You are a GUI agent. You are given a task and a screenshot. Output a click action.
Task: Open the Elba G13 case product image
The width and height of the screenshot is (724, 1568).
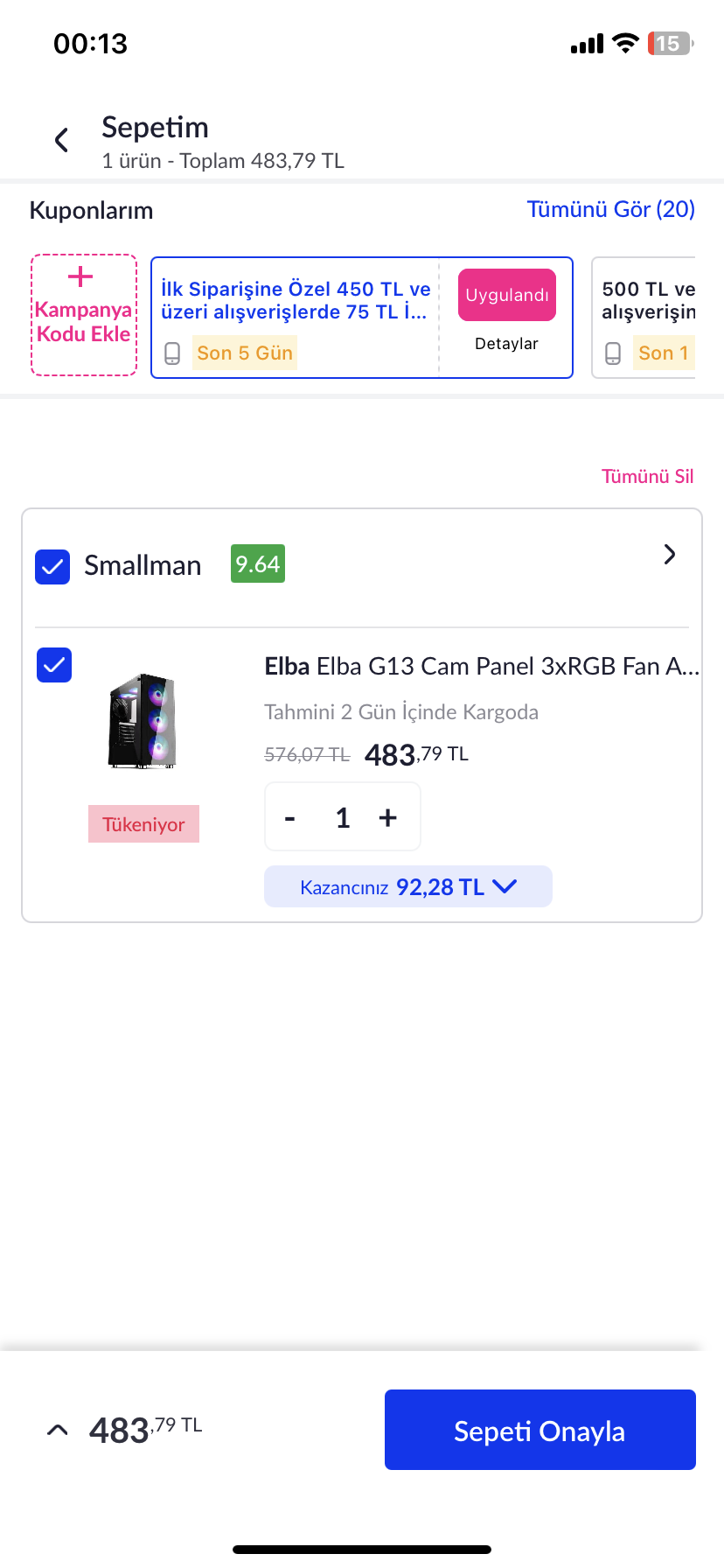[143, 721]
